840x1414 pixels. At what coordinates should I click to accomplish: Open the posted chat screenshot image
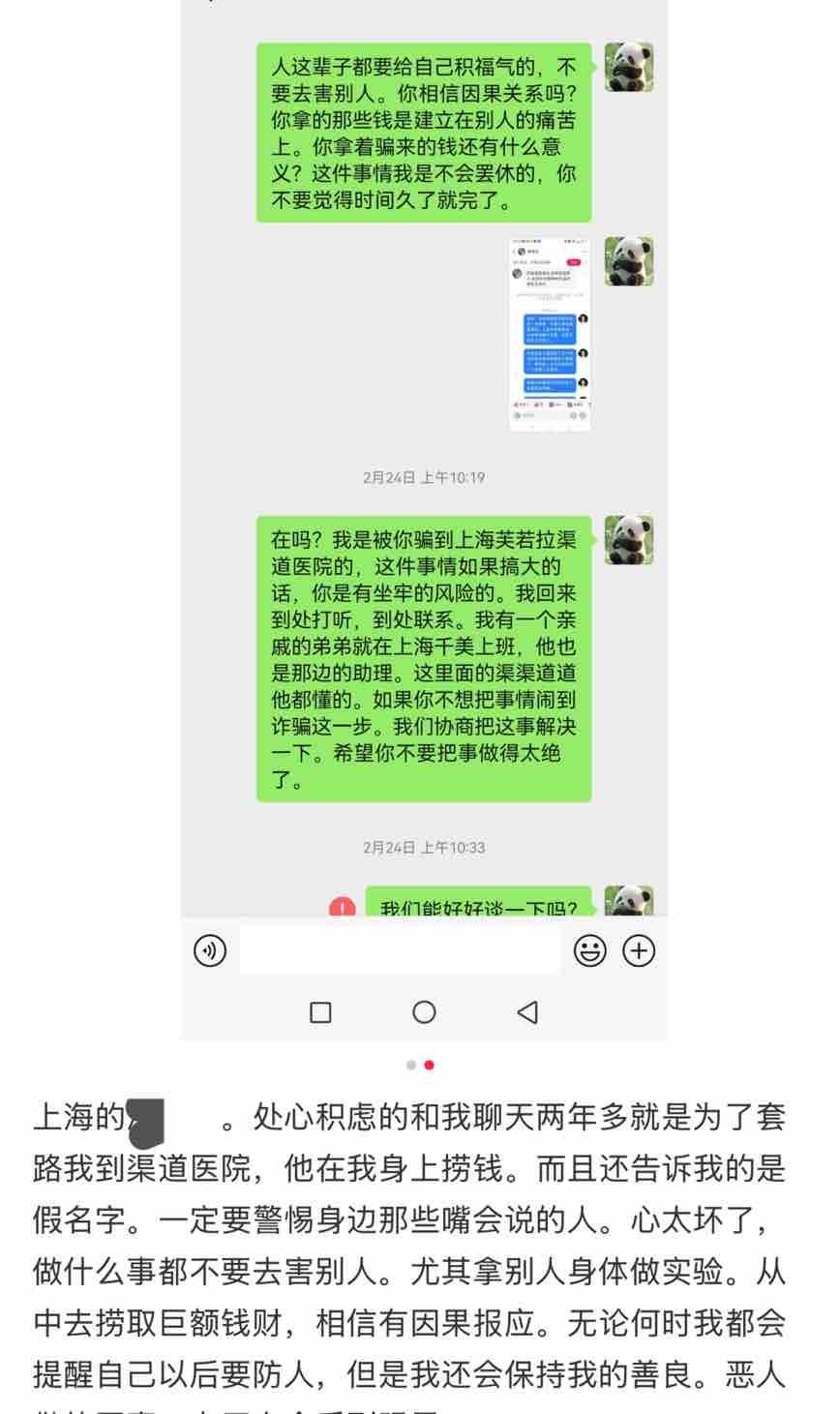pyautogui.click(x=550, y=334)
